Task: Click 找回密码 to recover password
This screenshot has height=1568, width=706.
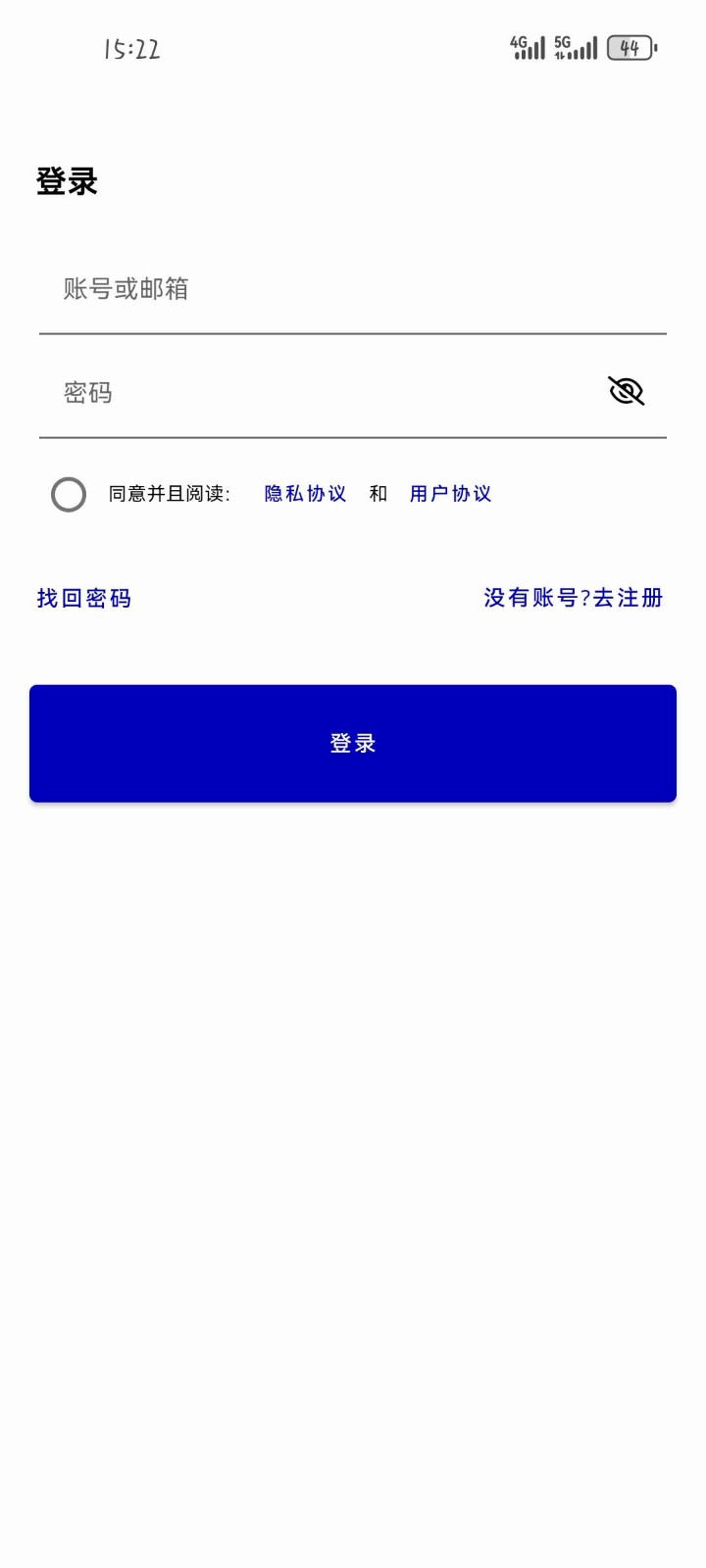Action: coord(85,598)
